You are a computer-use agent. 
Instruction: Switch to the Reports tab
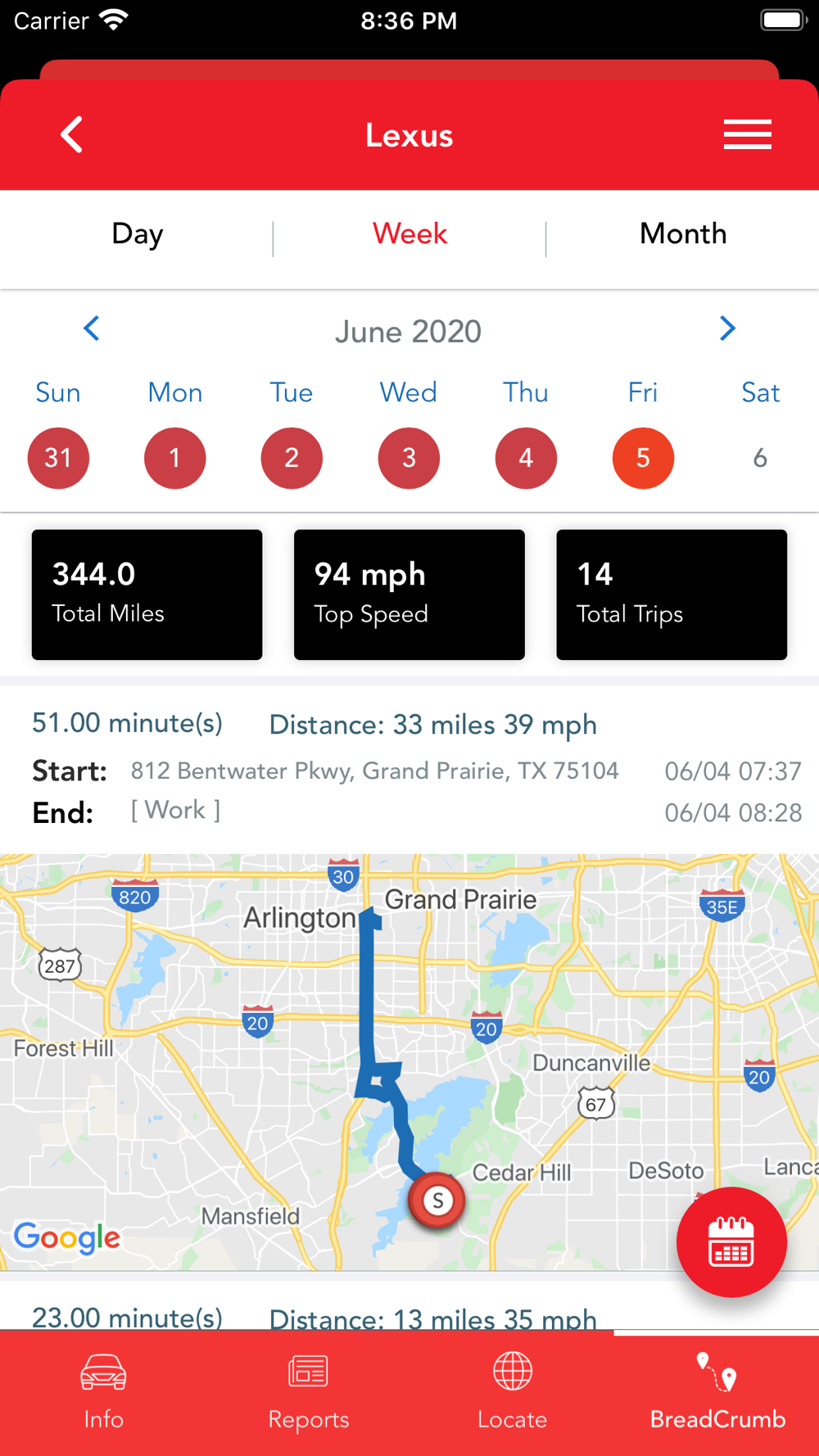pyautogui.click(x=308, y=1392)
